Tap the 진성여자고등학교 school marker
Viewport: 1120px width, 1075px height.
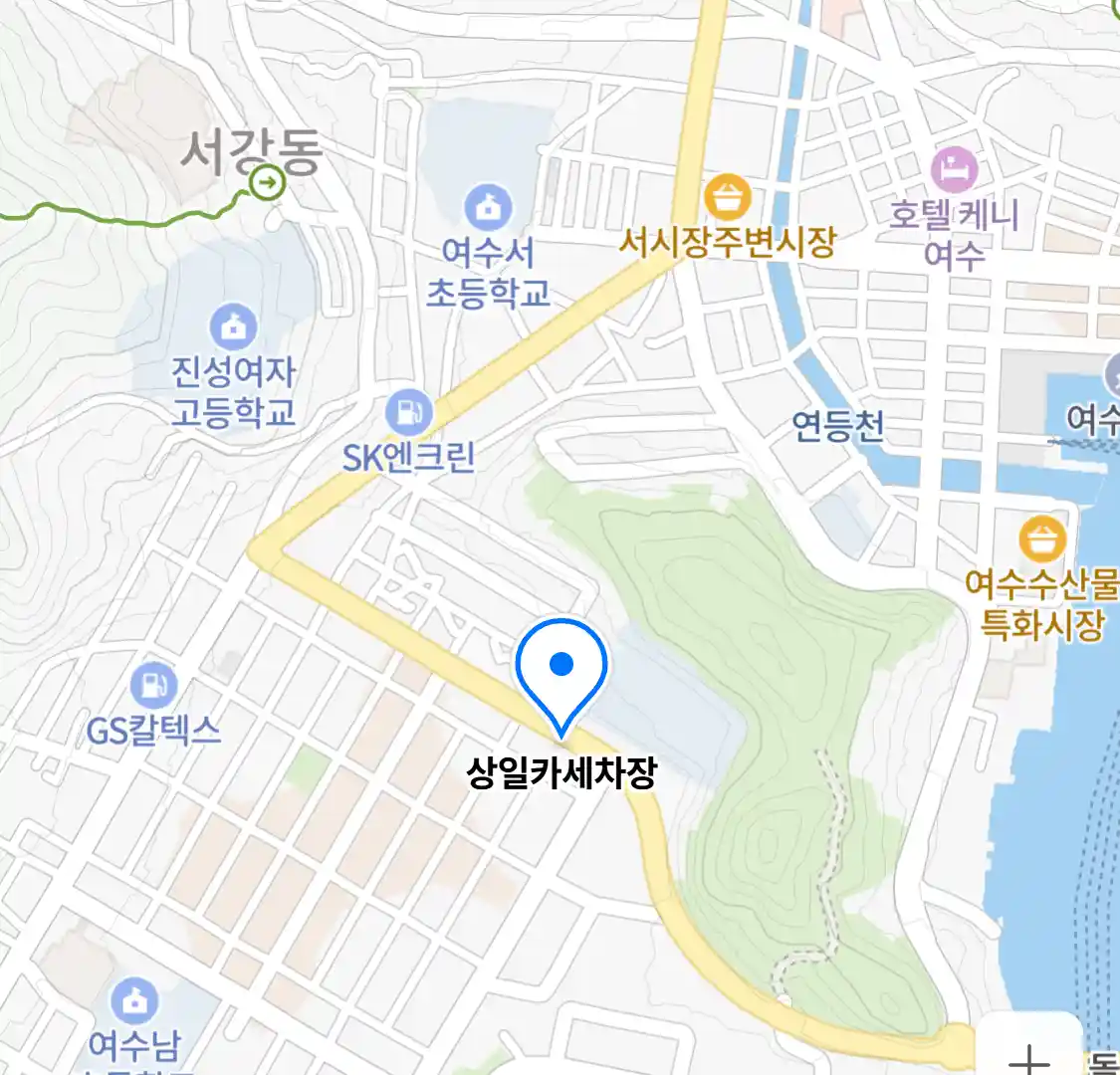(x=233, y=327)
